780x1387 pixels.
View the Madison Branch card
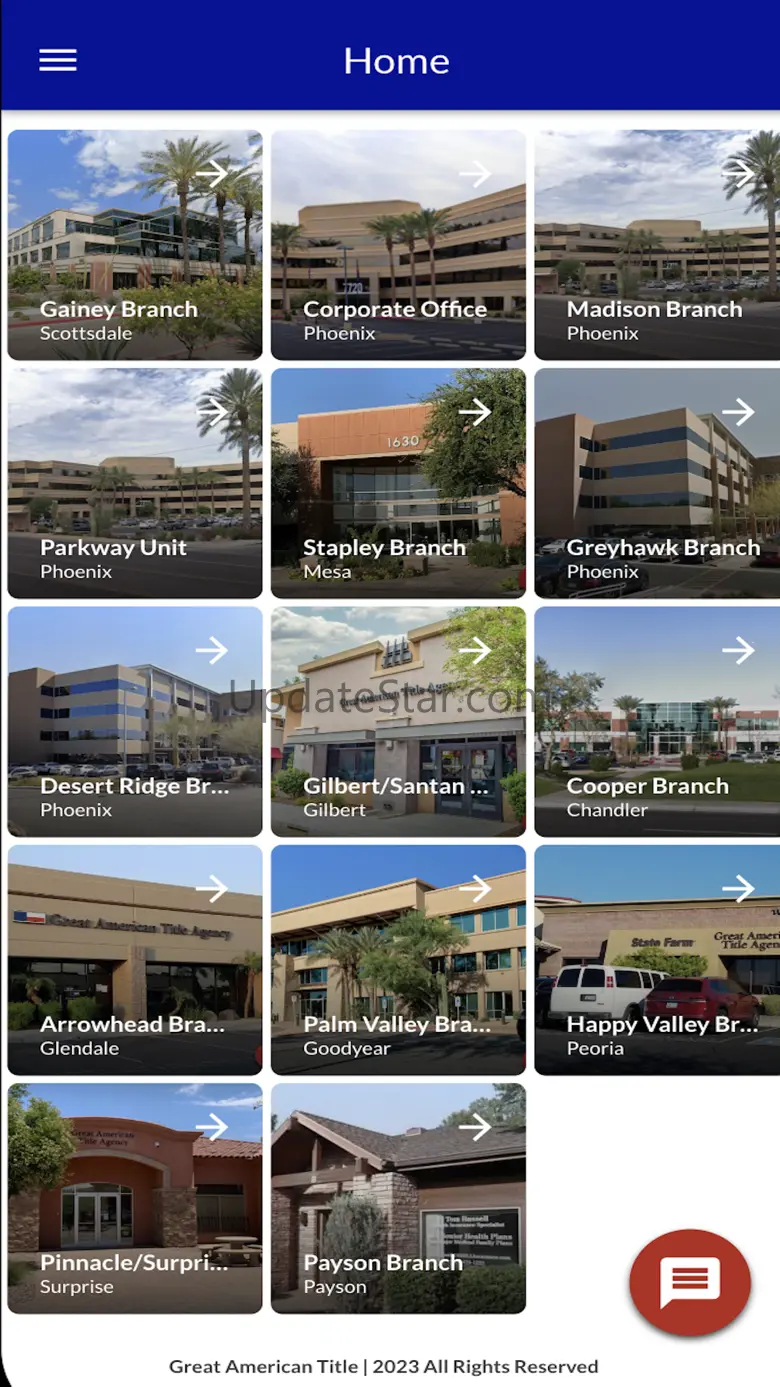[657, 245]
